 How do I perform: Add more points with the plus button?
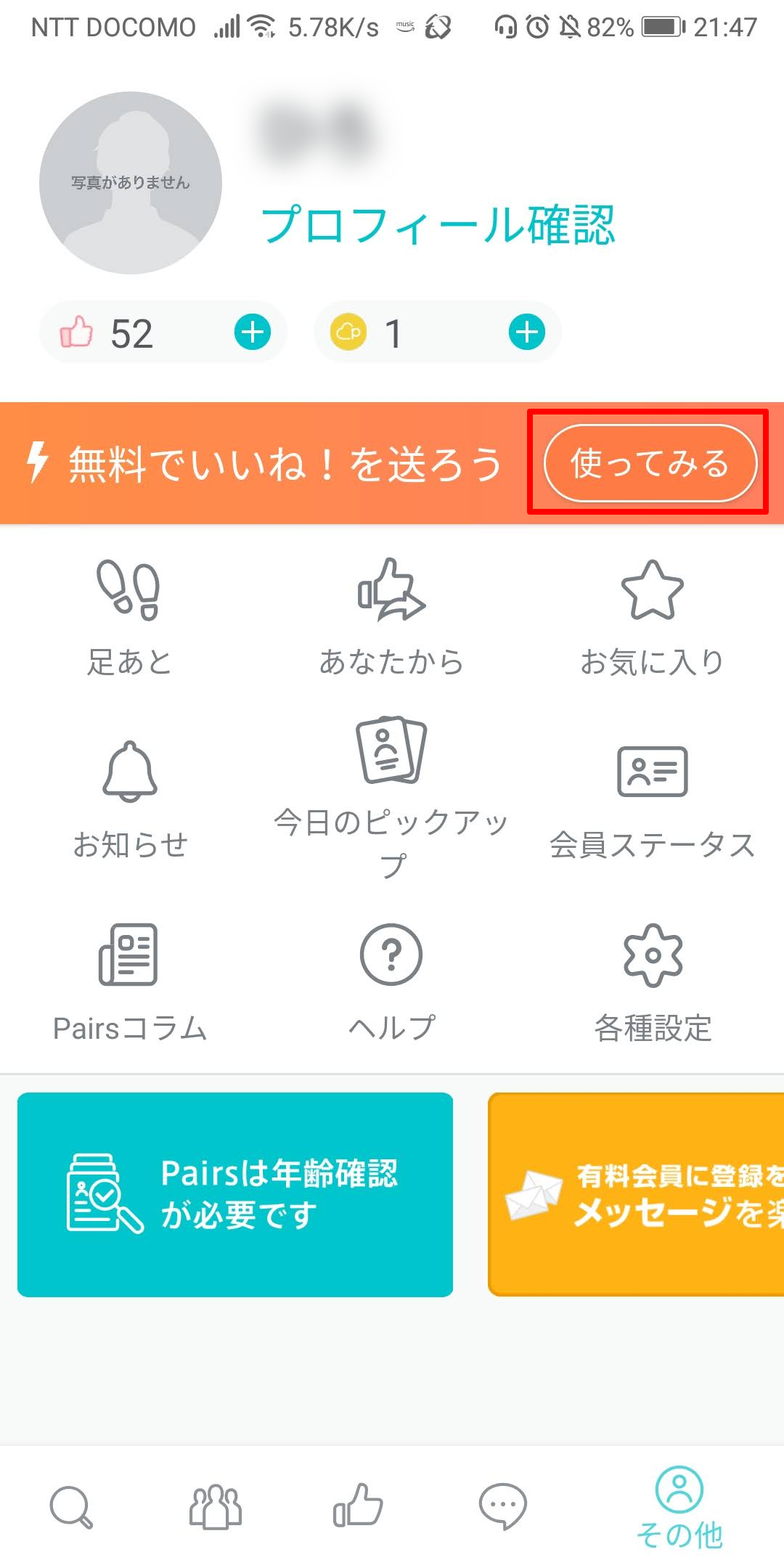pyautogui.click(x=527, y=332)
